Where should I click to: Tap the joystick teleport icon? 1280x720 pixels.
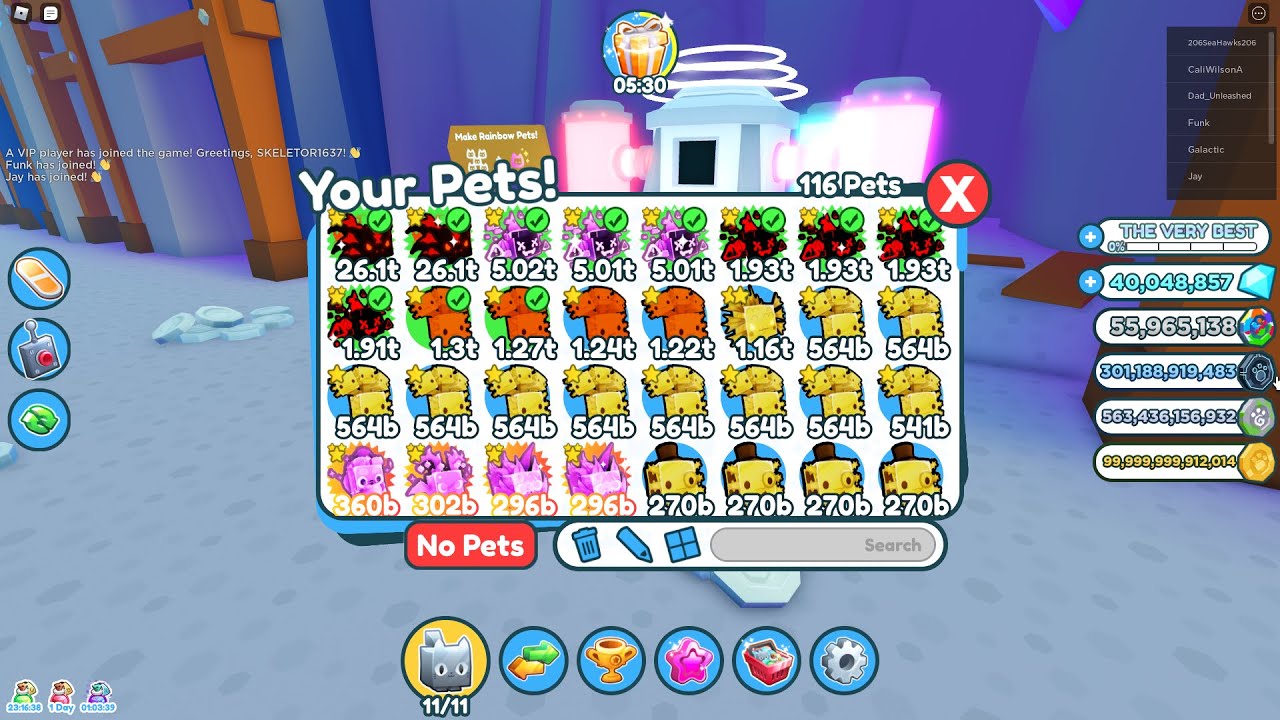pyautogui.click(x=40, y=350)
